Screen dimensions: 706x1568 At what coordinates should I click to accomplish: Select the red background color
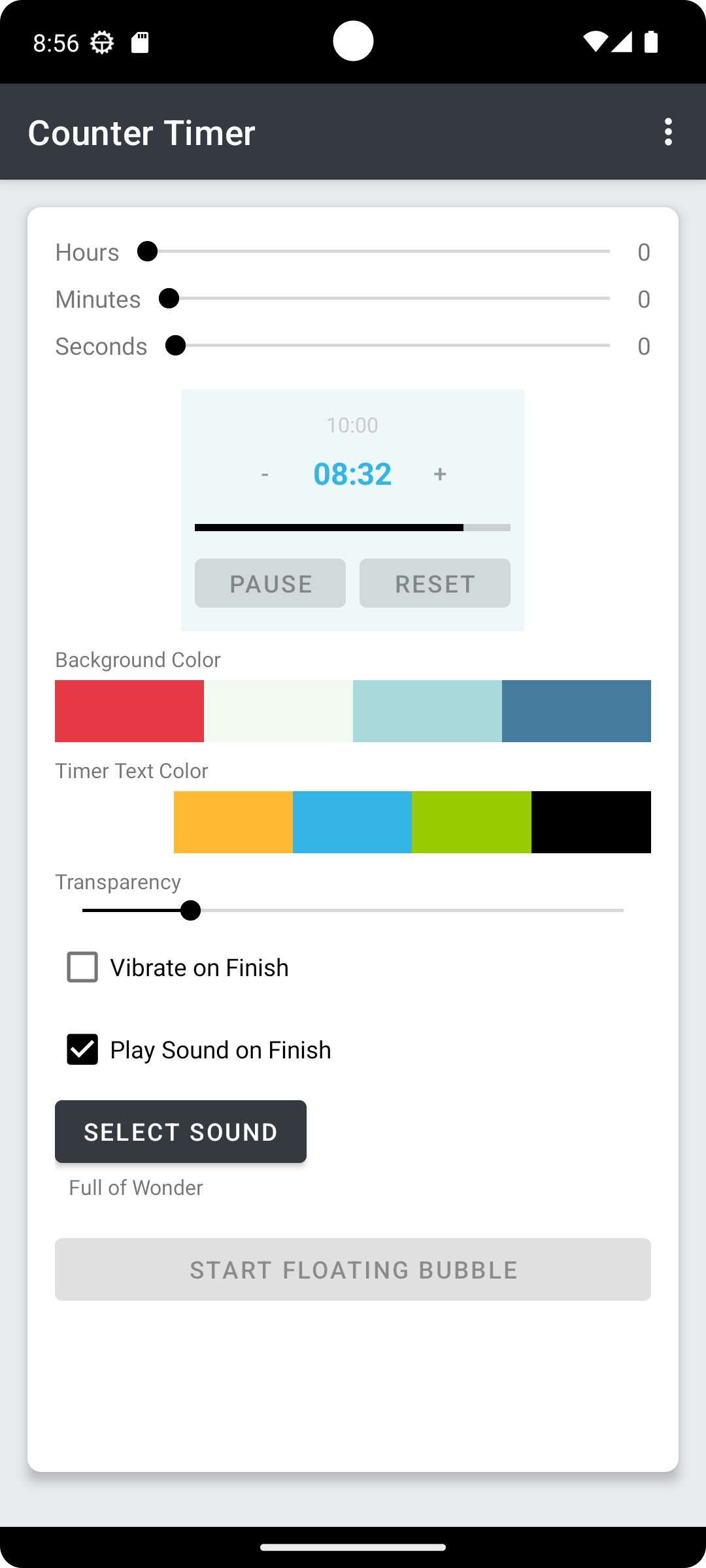pos(129,711)
